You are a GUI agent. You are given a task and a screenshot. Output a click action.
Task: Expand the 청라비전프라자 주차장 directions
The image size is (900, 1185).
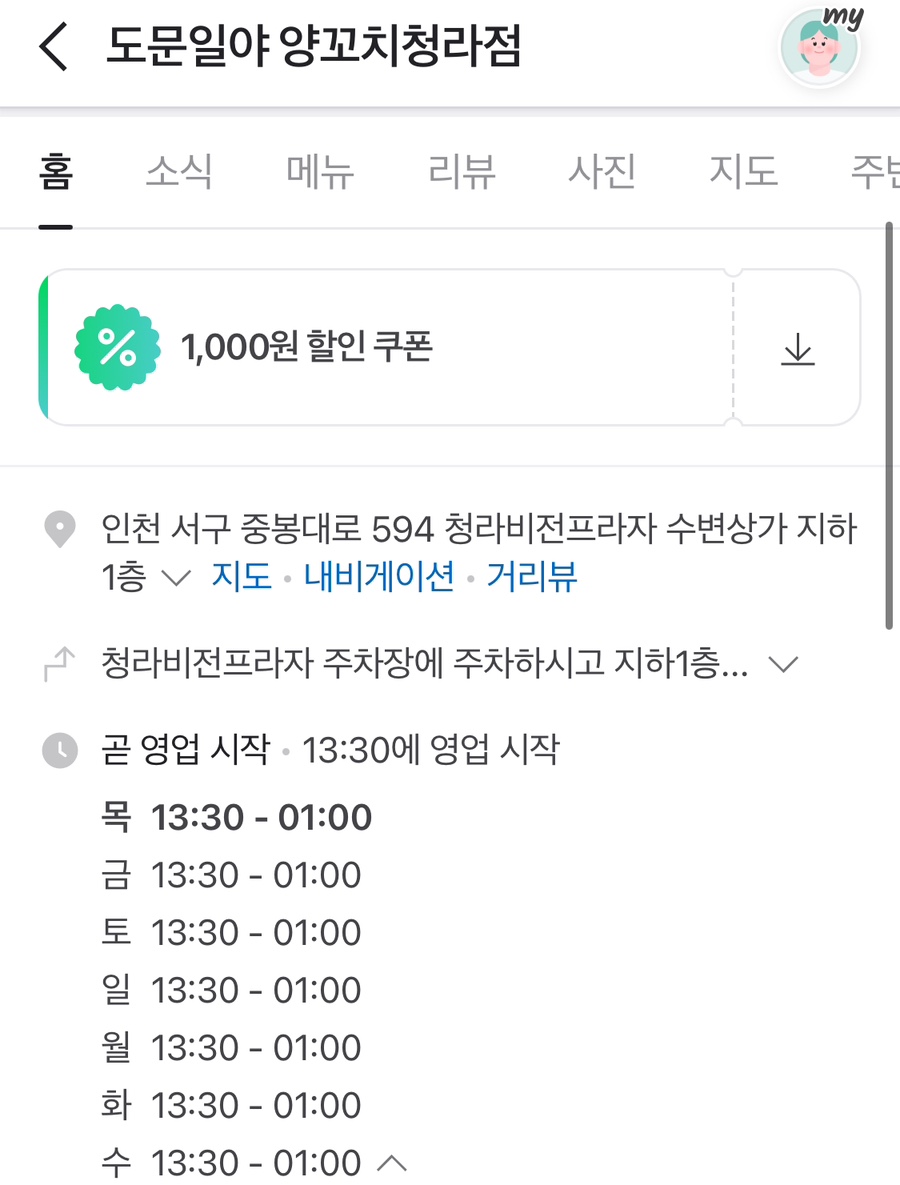[x=784, y=664]
